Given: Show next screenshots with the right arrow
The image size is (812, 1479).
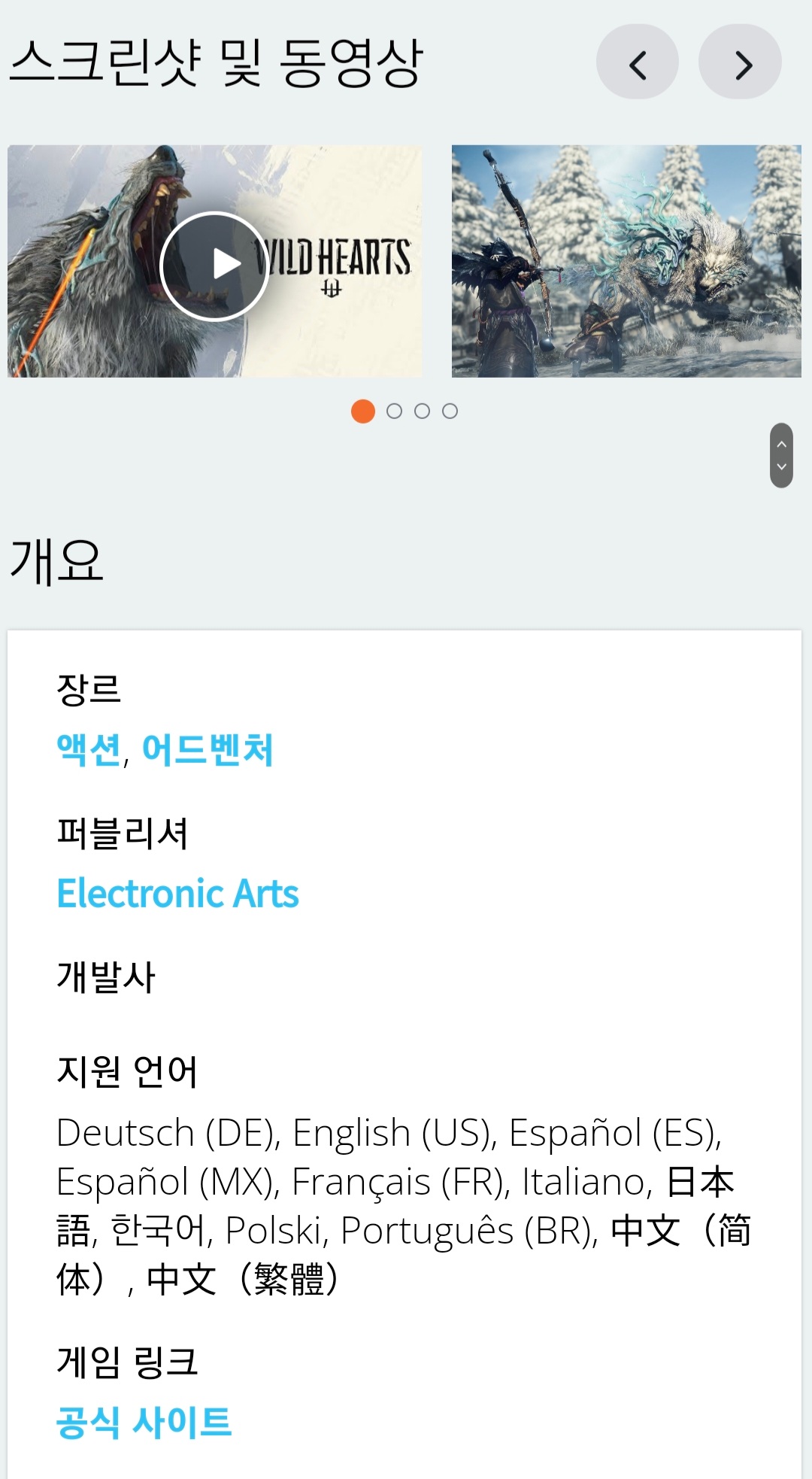Looking at the screenshot, I should [x=740, y=62].
